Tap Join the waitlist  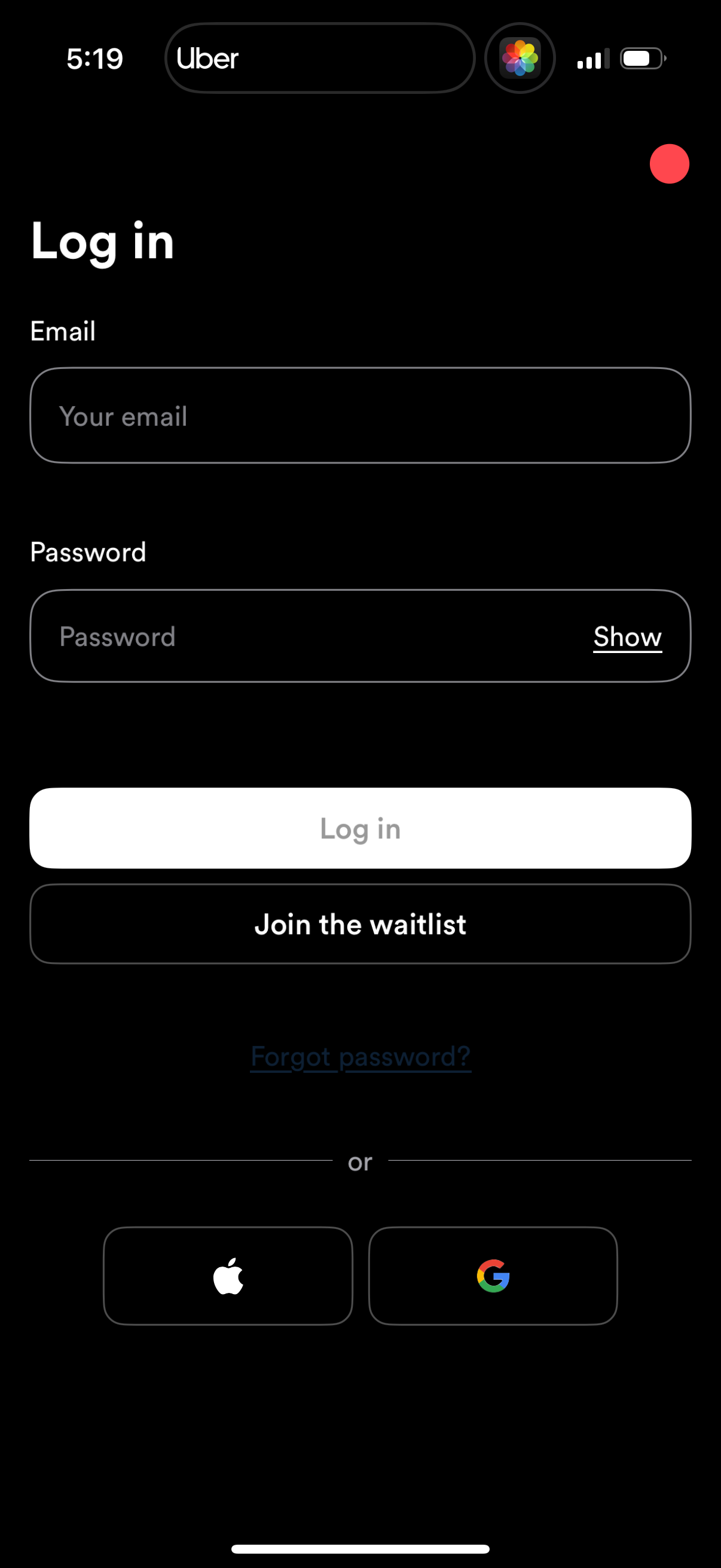coord(360,924)
